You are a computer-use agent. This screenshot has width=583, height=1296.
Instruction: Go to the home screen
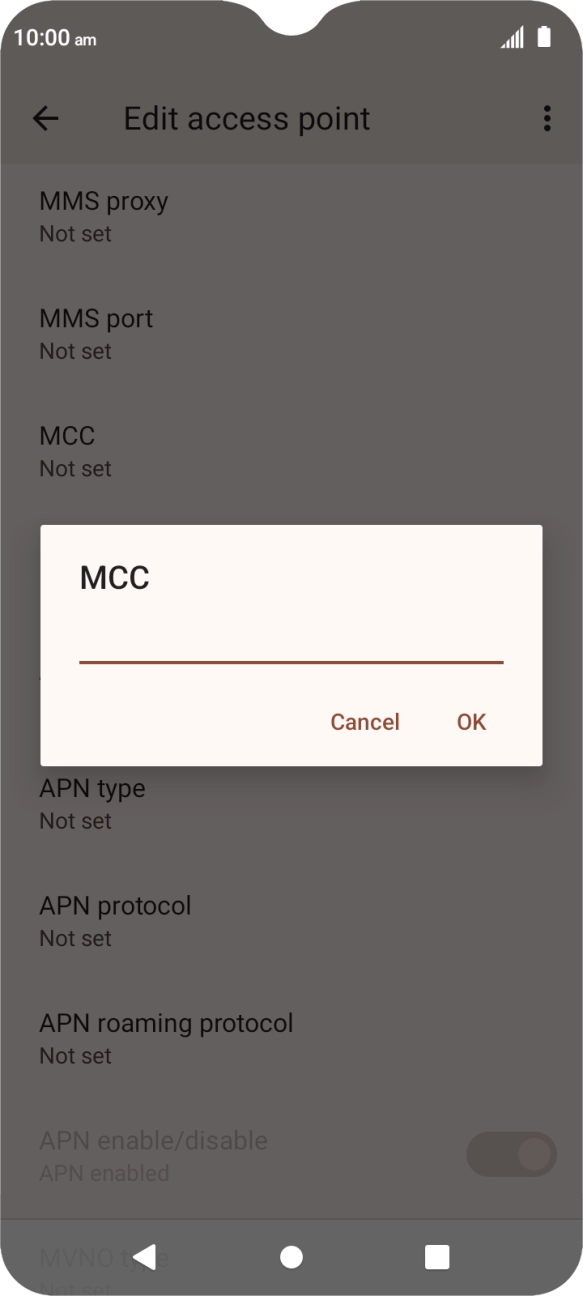(x=291, y=1257)
